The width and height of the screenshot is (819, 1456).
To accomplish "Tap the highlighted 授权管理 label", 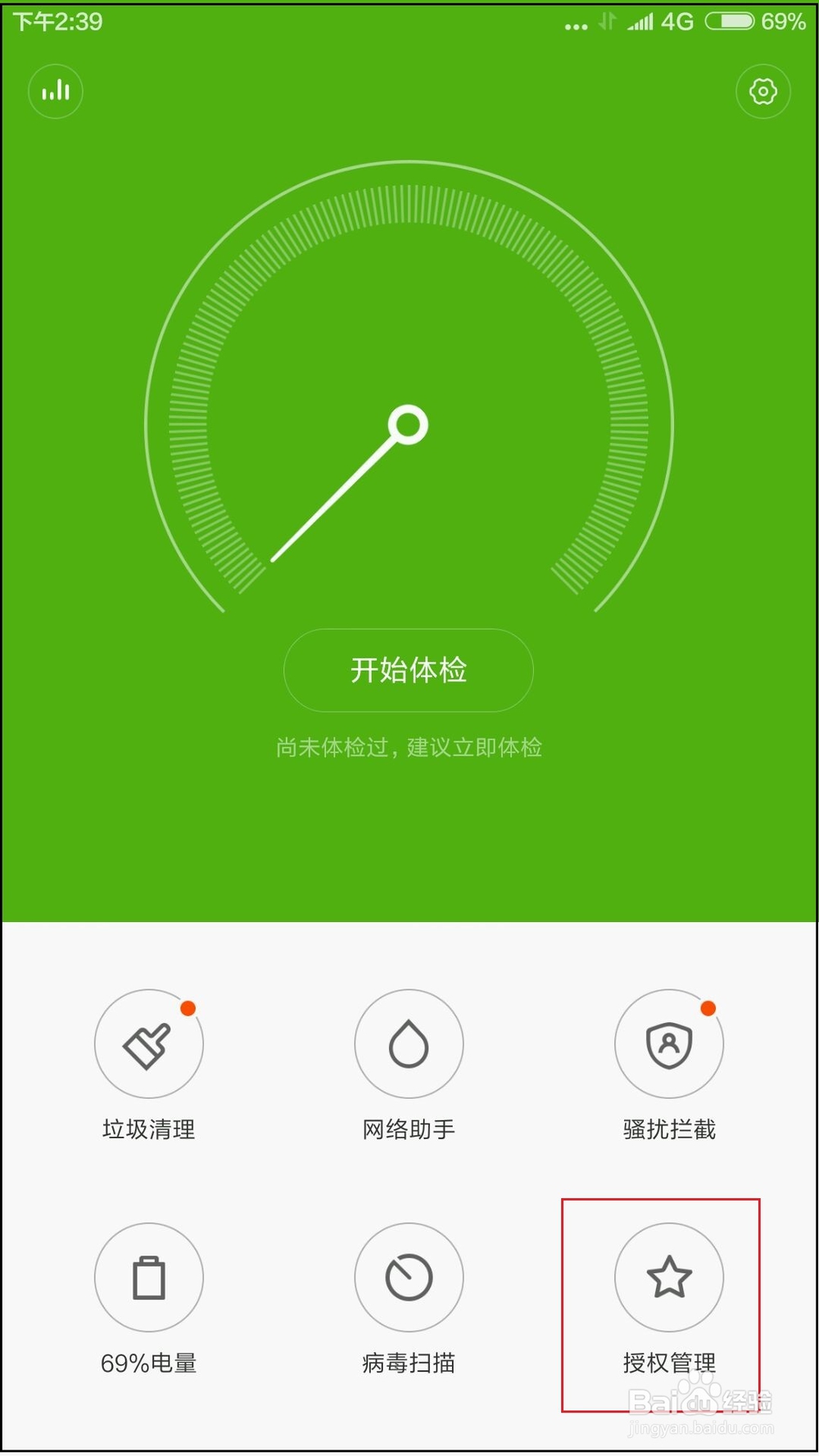I will pos(669,1363).
